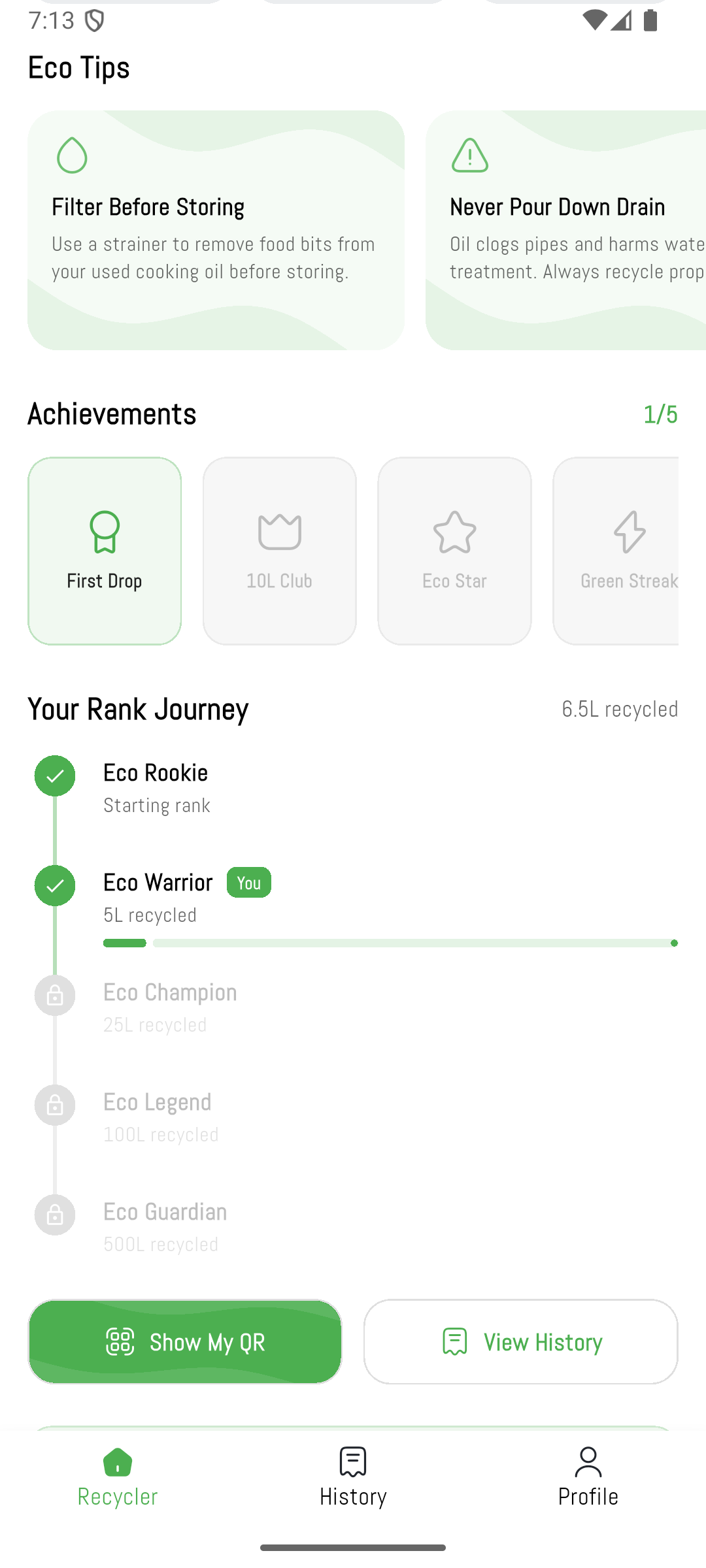Image resolution: width=706 pixels, height=1568 pixels.
Task: Open the Green Streak achievement
Action: tap(618, 551)
